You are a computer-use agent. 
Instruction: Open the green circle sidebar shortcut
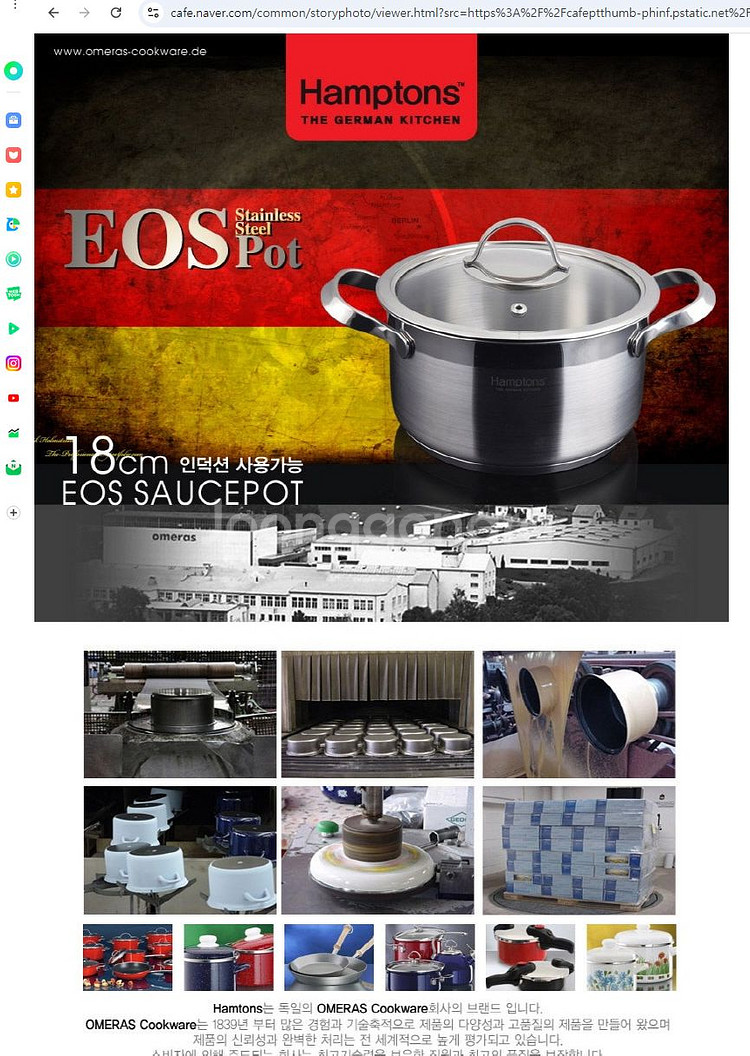click(13, 71)
